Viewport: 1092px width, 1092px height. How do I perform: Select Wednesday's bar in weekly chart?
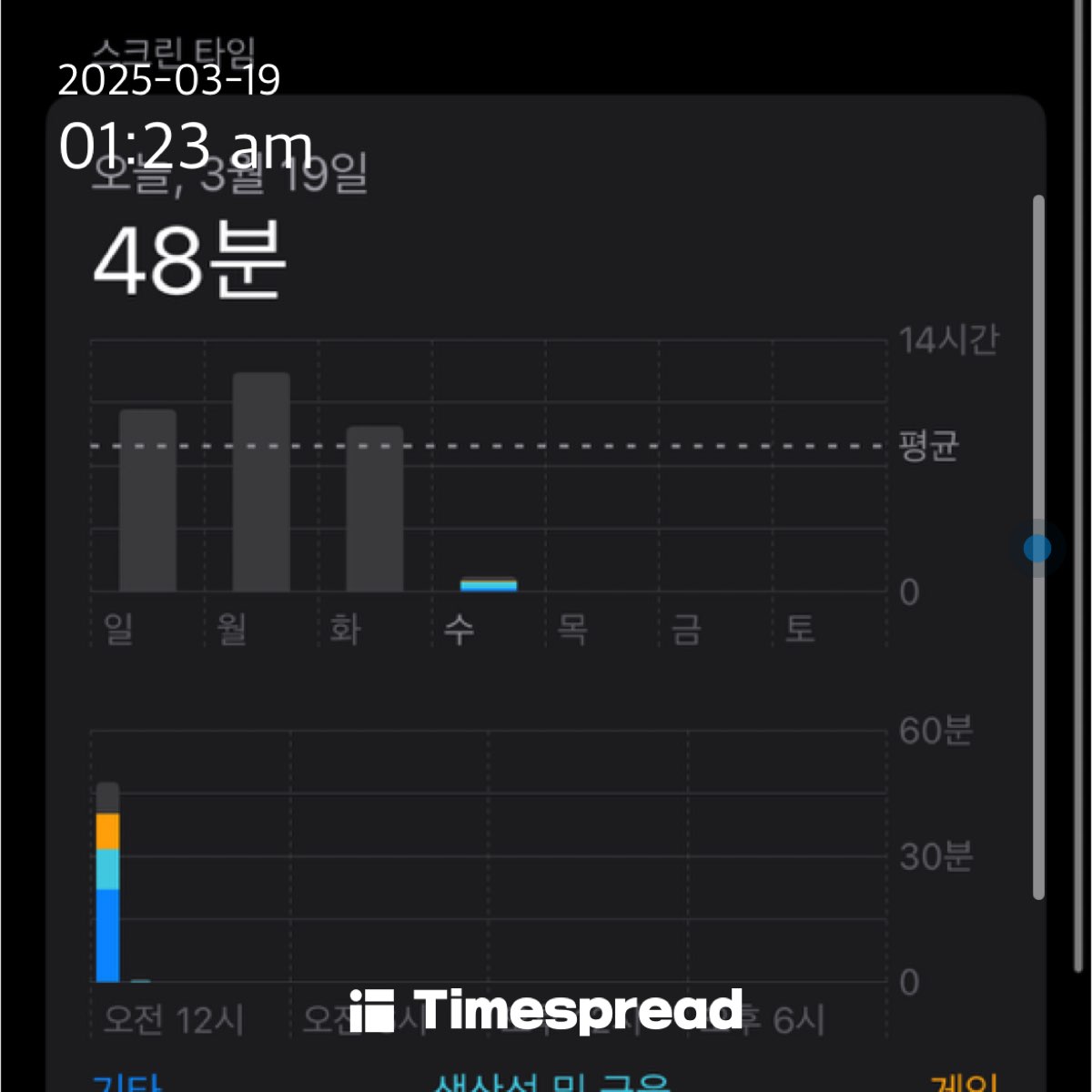point(489,585)
